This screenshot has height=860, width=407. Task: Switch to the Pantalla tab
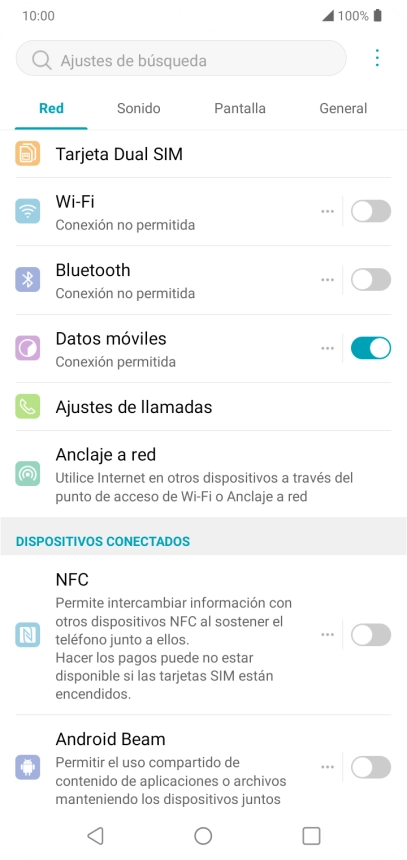(x=240, y=108)
